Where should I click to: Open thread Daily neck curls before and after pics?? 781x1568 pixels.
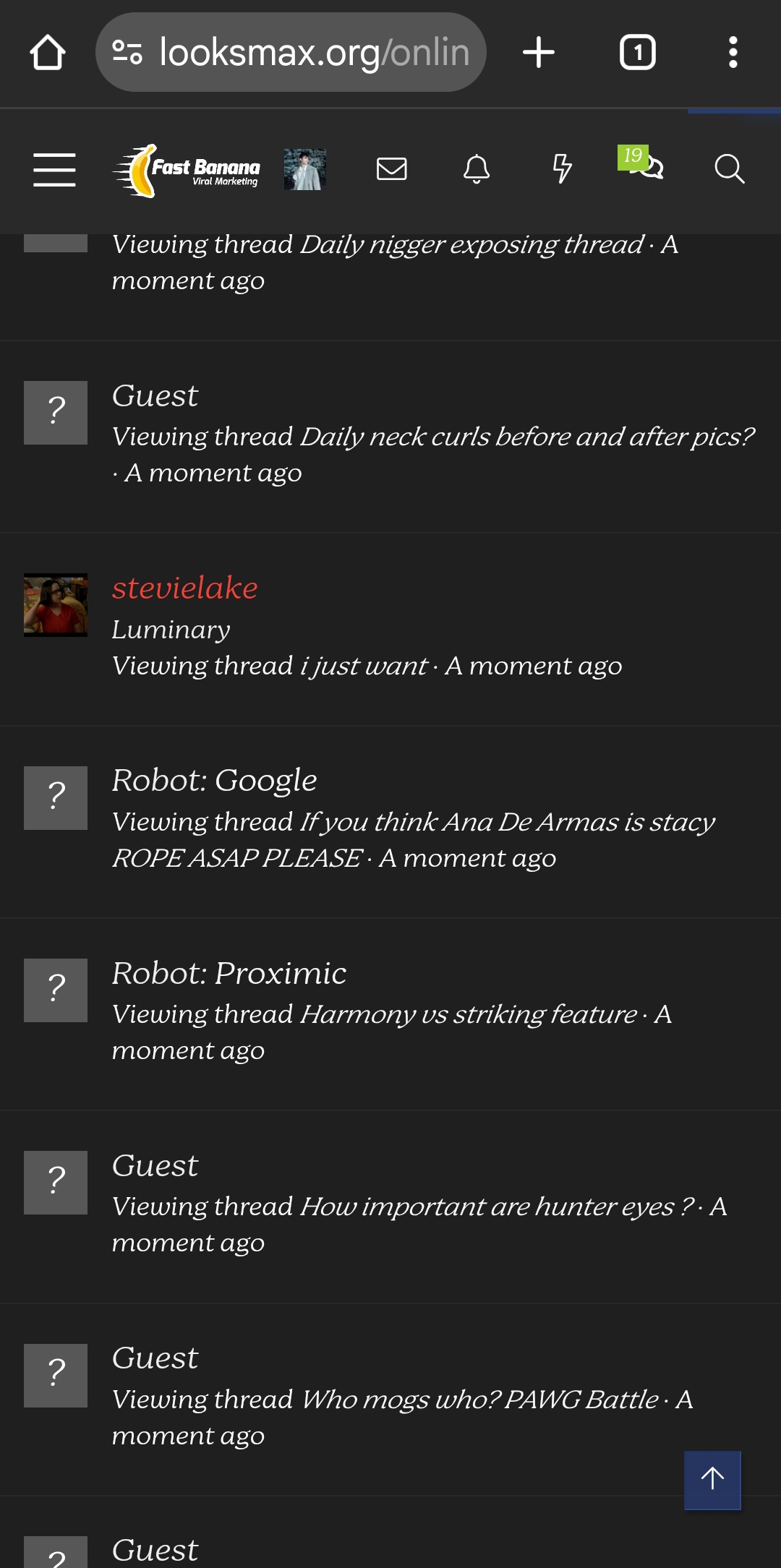[526, 437]
